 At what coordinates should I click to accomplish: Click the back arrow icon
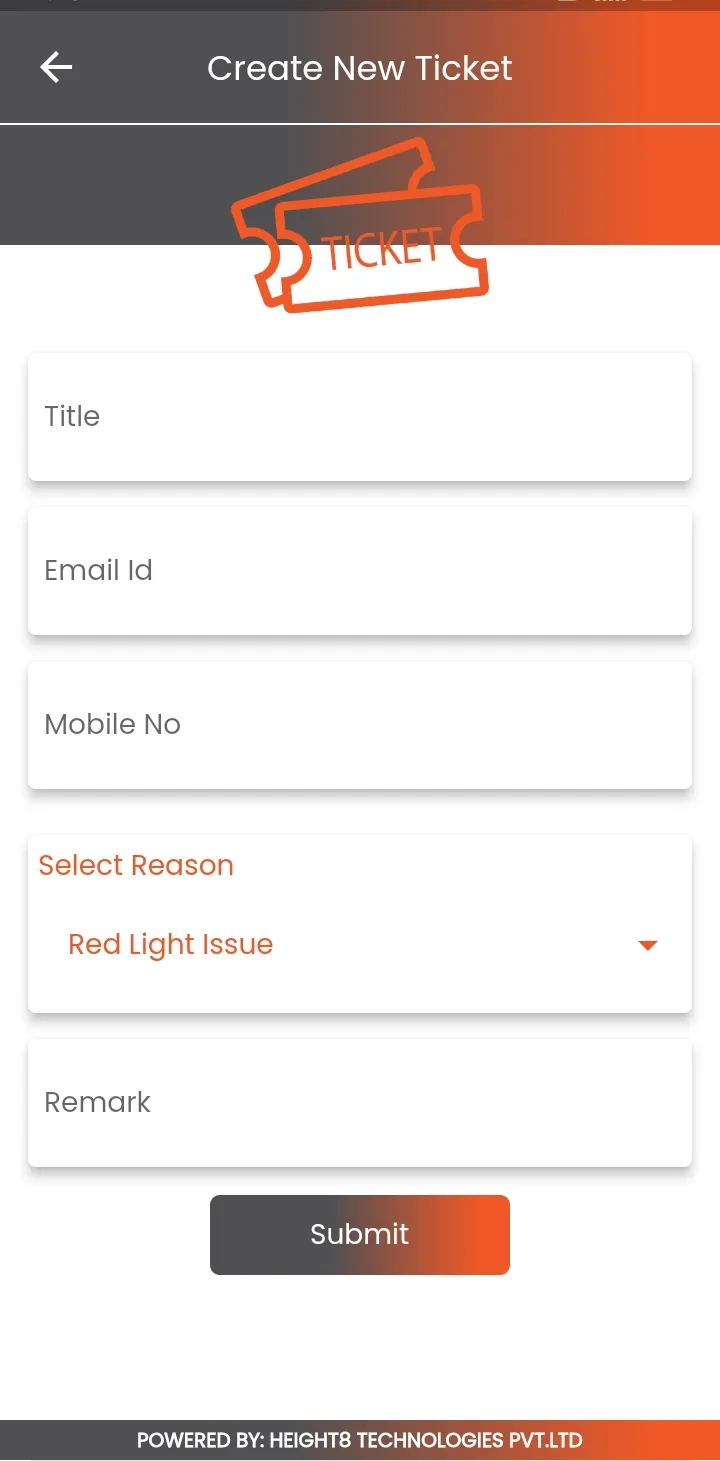56,67
